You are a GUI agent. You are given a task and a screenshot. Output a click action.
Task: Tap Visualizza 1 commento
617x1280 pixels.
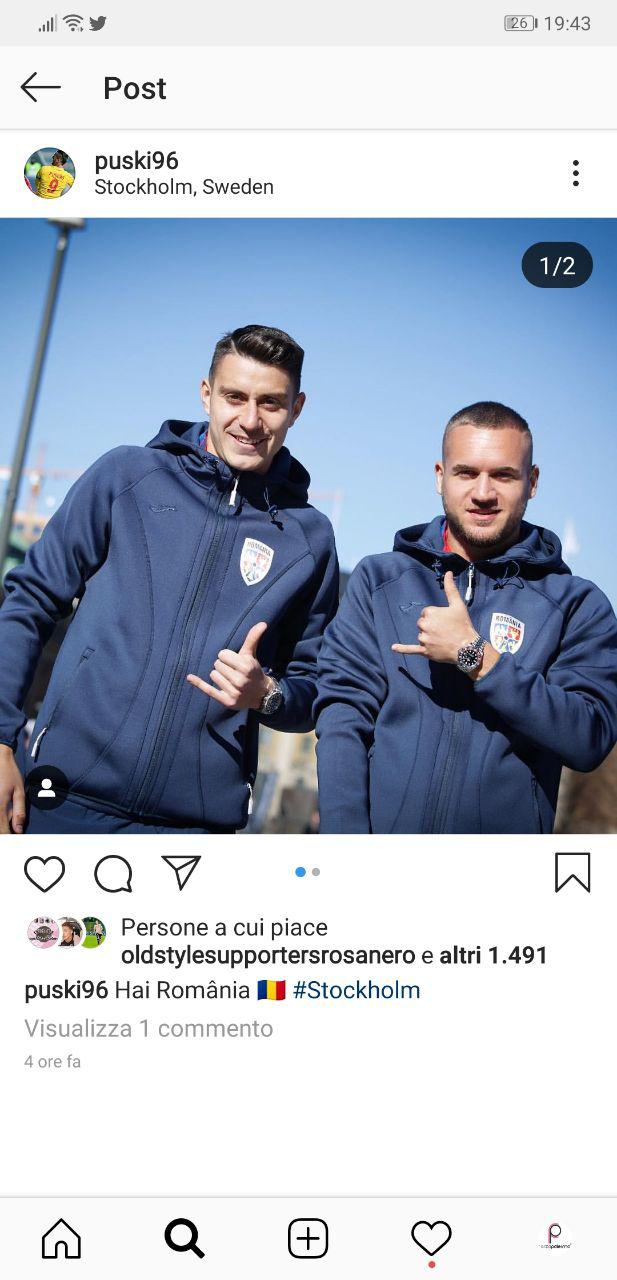148,1028
